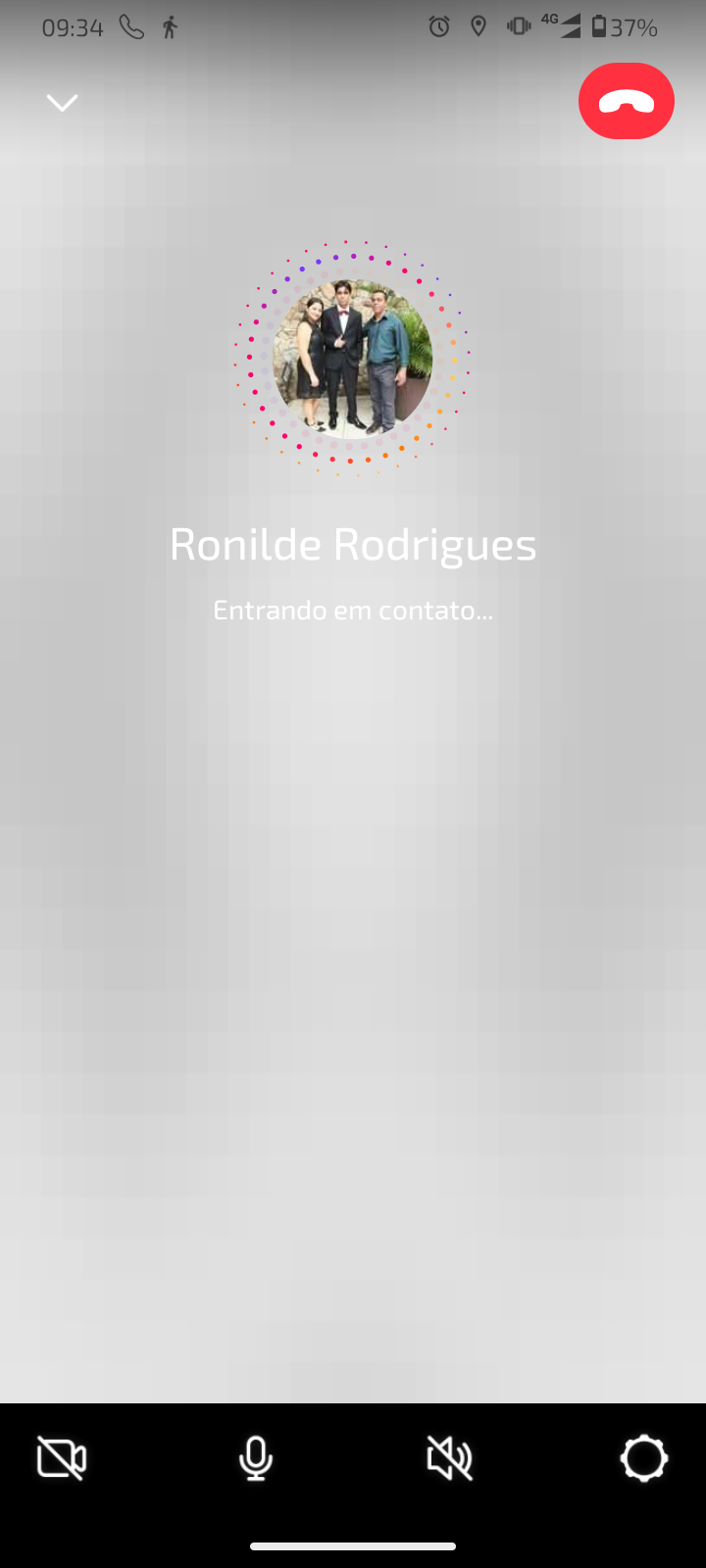
Task: Enable your video by tapping the camera toggle
Action: point(61,1458)
